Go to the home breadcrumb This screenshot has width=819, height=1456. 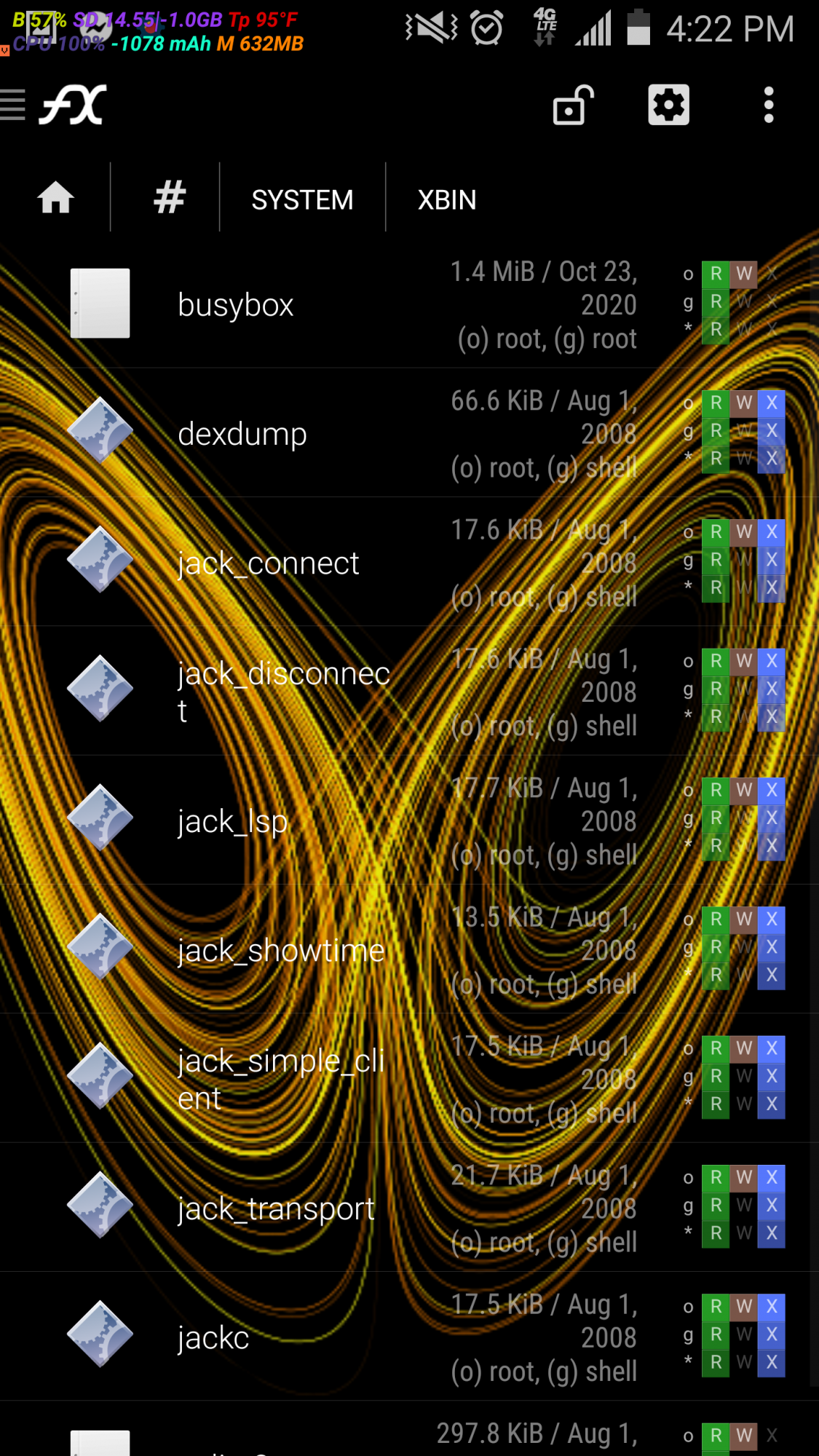pos(55,198)
